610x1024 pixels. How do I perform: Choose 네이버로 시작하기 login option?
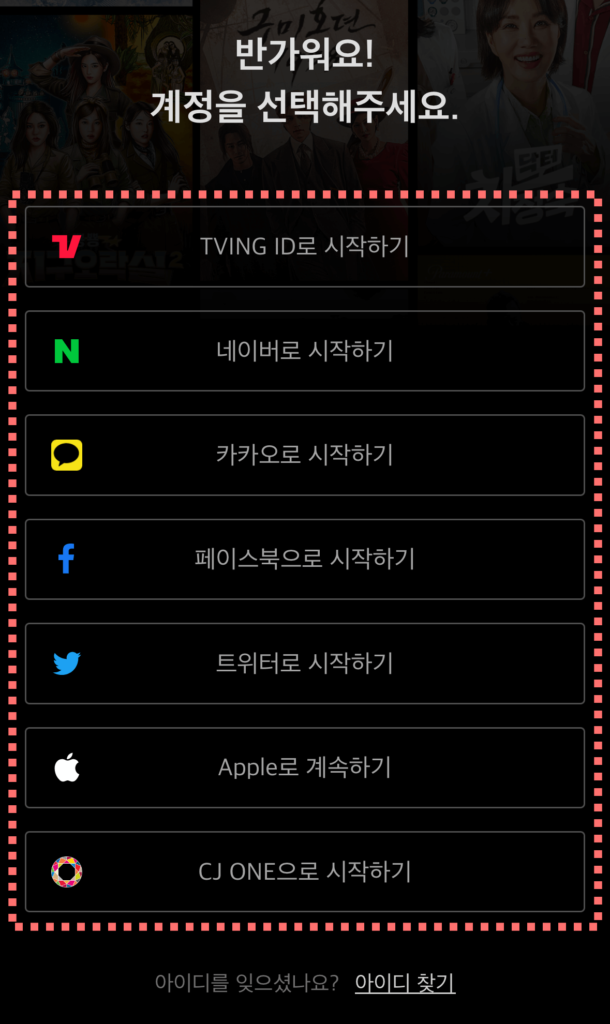[x=304, y=351]
